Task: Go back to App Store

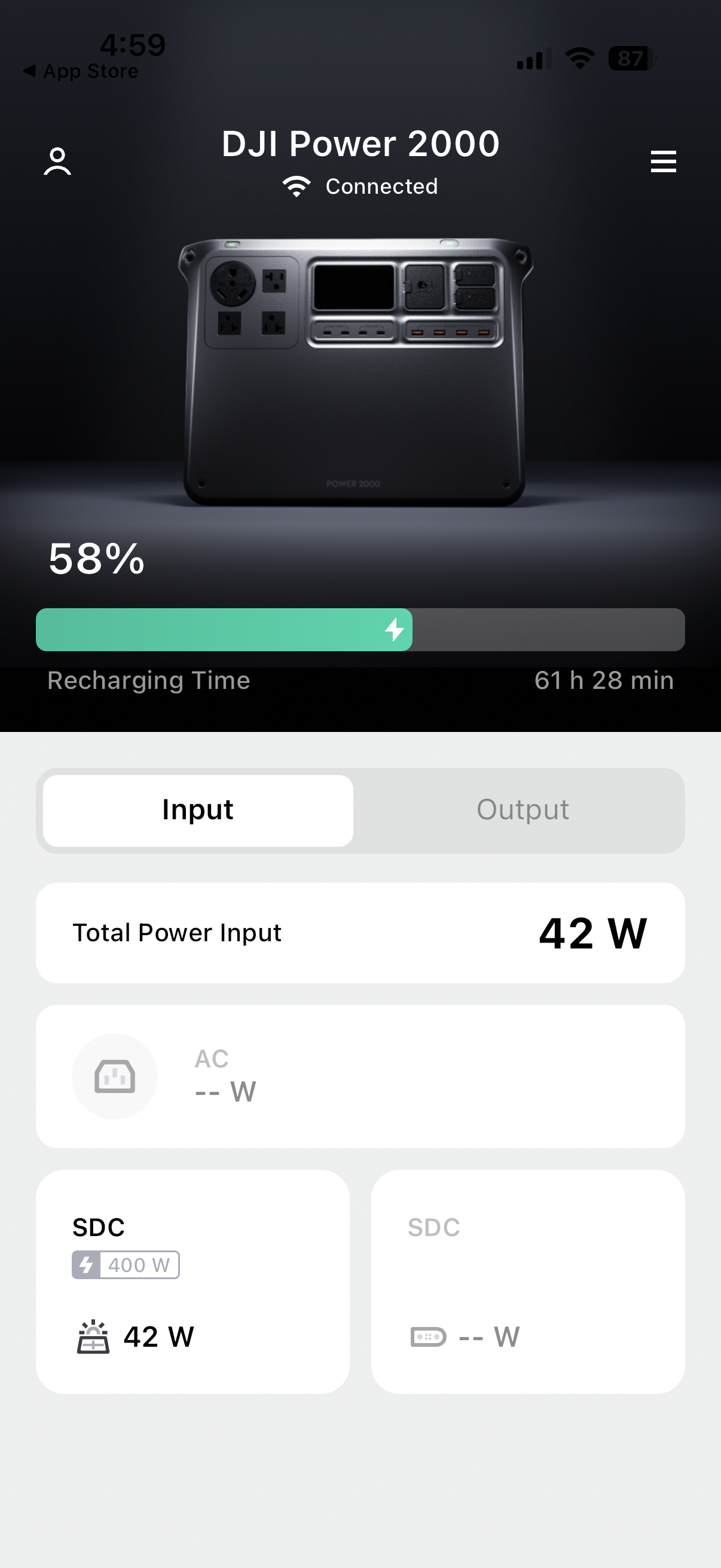Action: point(81,71)
